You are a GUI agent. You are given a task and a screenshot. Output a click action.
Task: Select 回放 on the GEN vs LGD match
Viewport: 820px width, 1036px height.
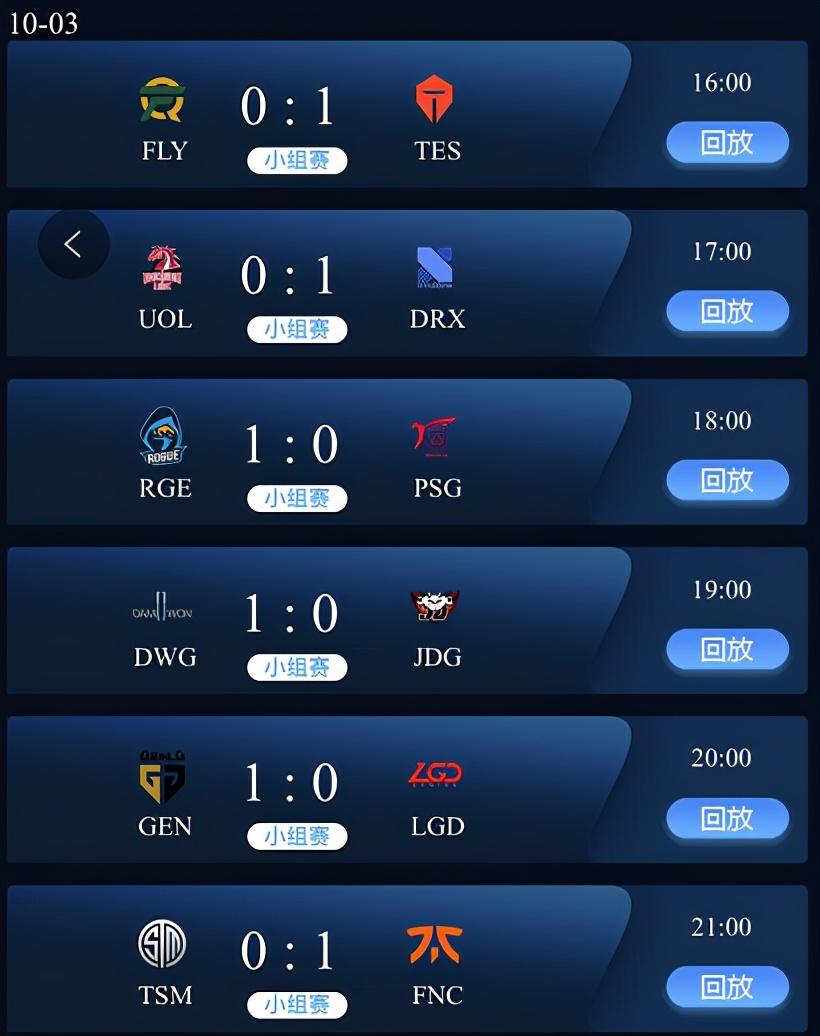[x=727, y=819]
